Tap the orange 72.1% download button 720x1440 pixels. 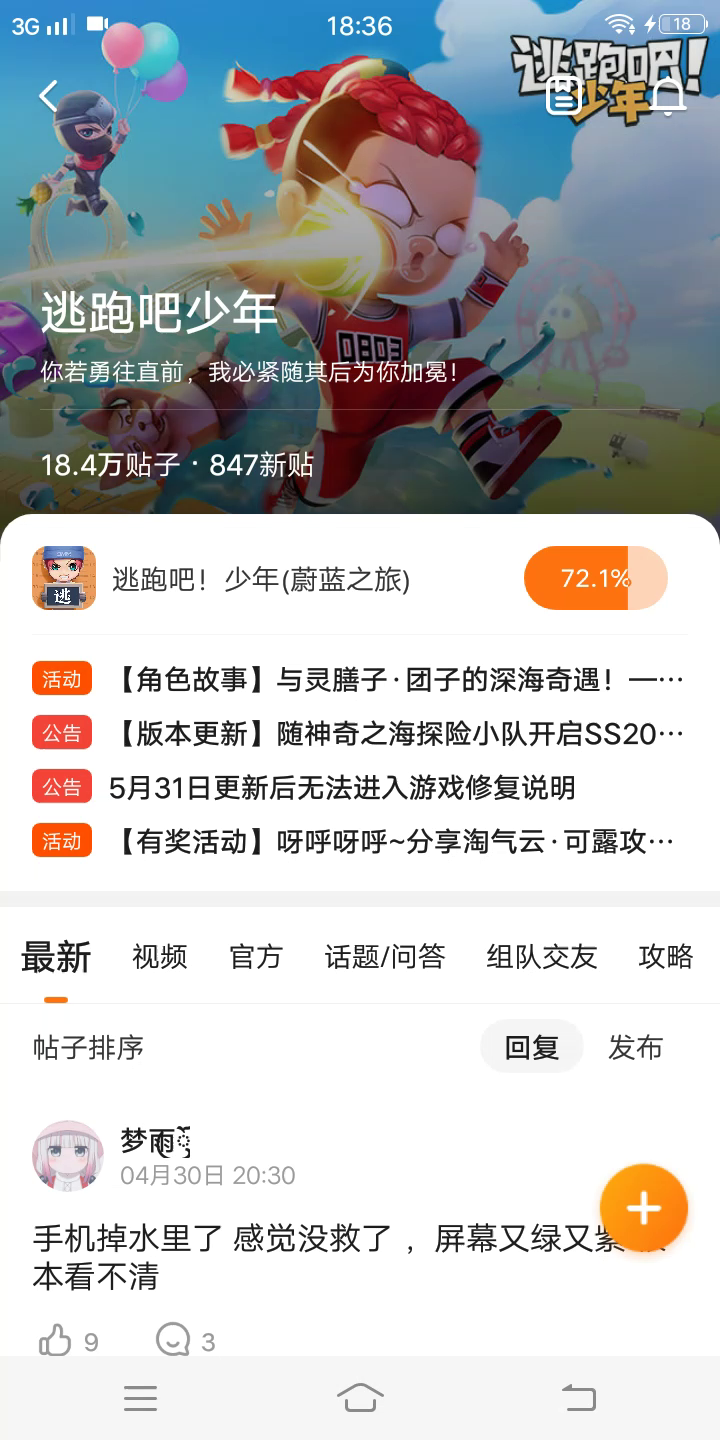(595, 578)
